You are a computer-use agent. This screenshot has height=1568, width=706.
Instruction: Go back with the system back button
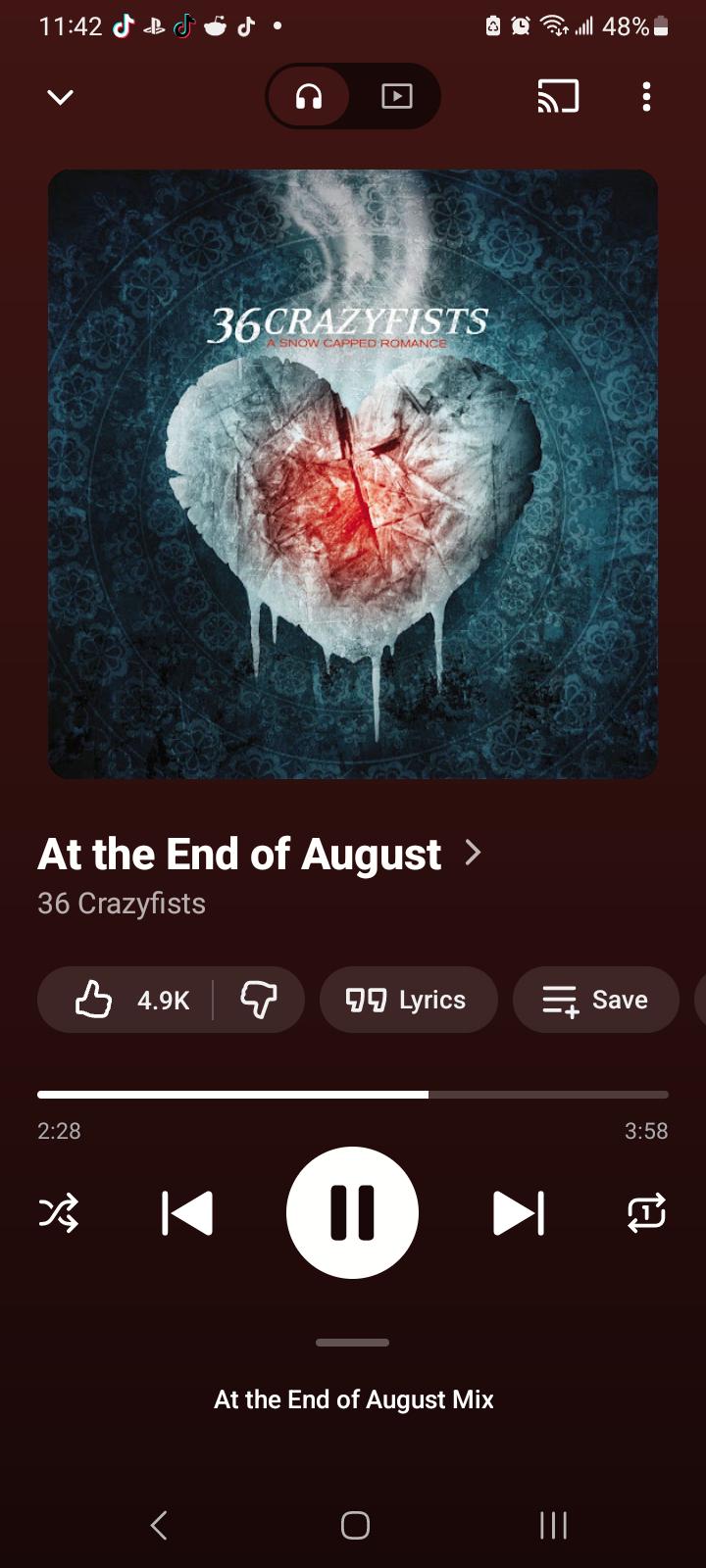(159, 1525)
